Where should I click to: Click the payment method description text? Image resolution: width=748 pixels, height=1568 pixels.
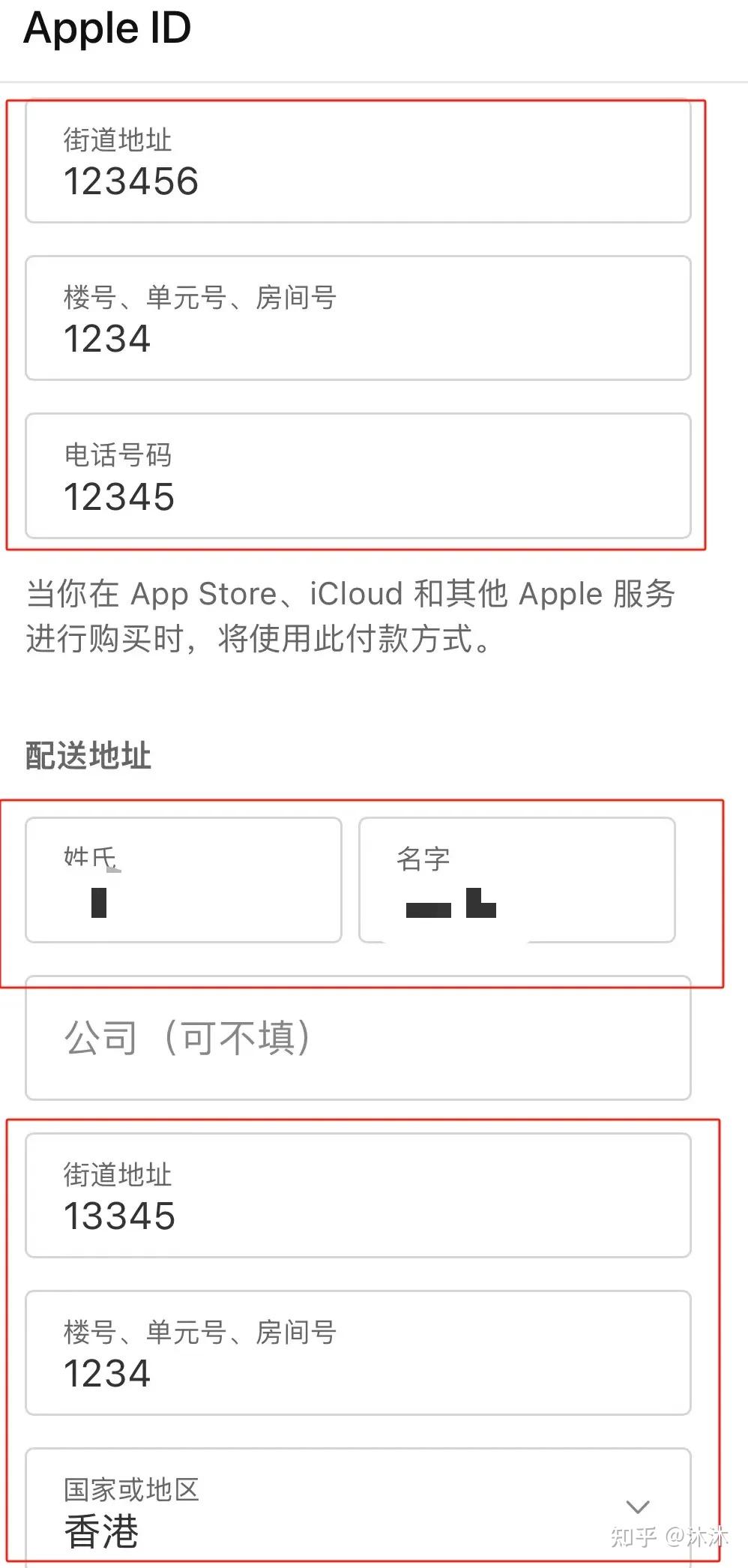tap(349, 616)
